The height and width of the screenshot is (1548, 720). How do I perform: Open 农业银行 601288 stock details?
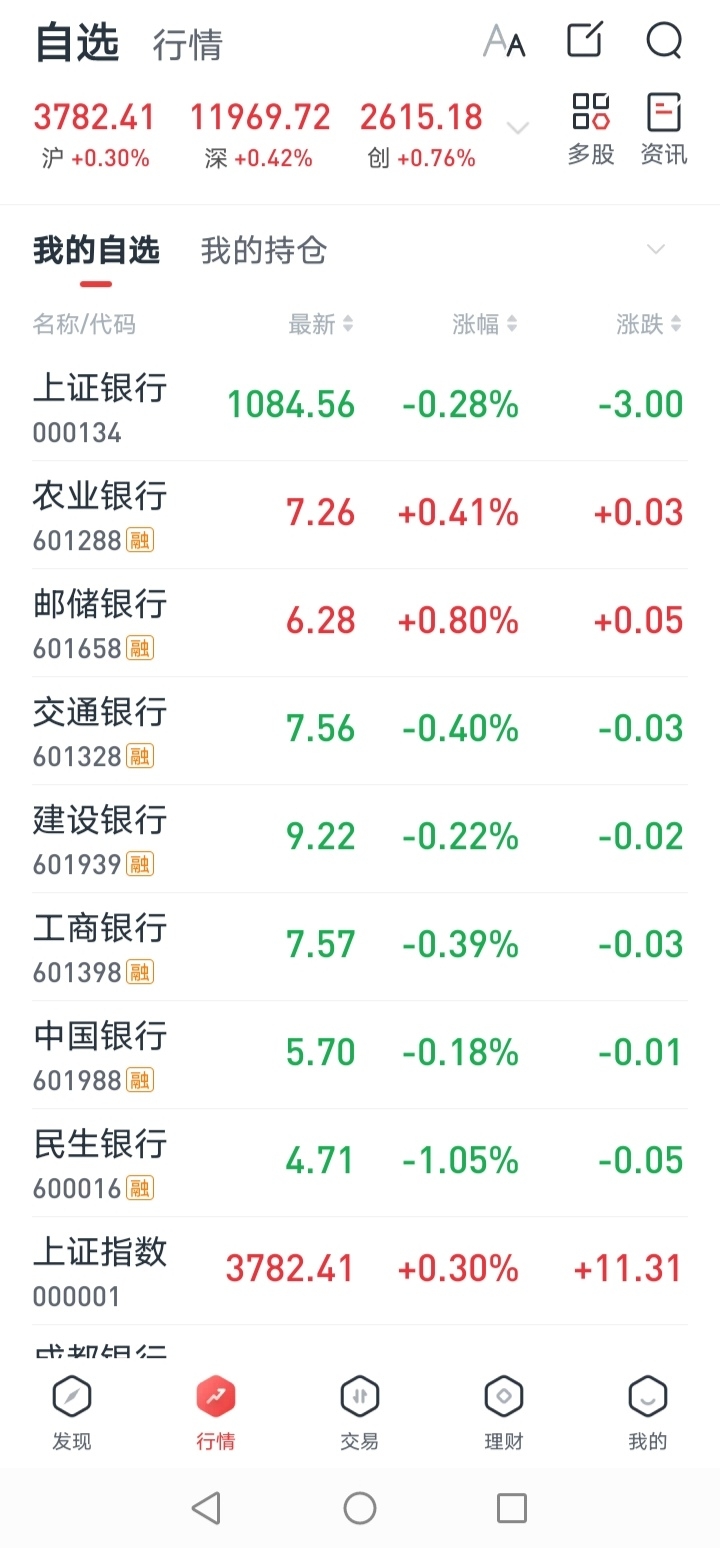tap(360, 515)
